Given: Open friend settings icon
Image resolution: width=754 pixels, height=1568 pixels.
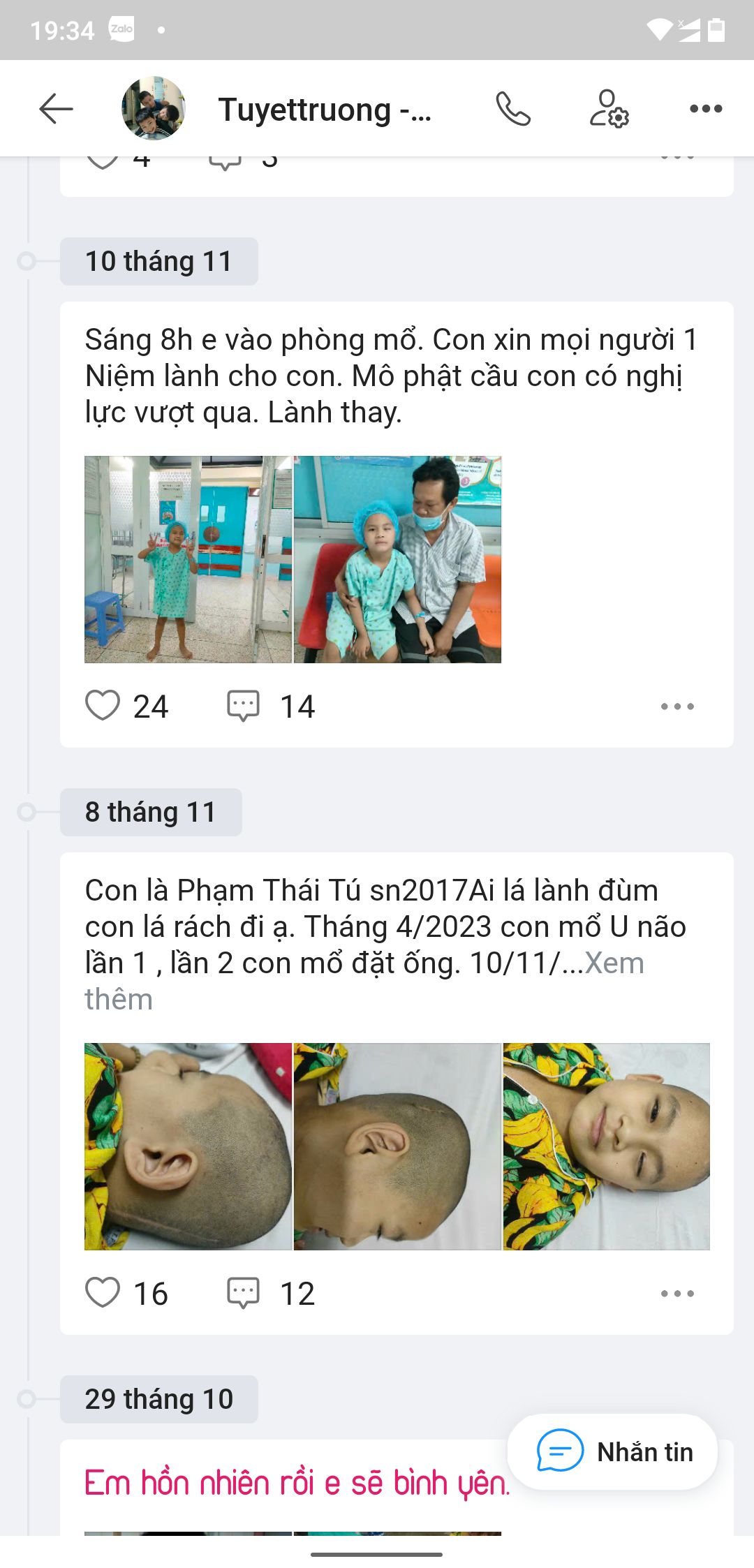Looking at the screenshot, I should pos(609,109).
